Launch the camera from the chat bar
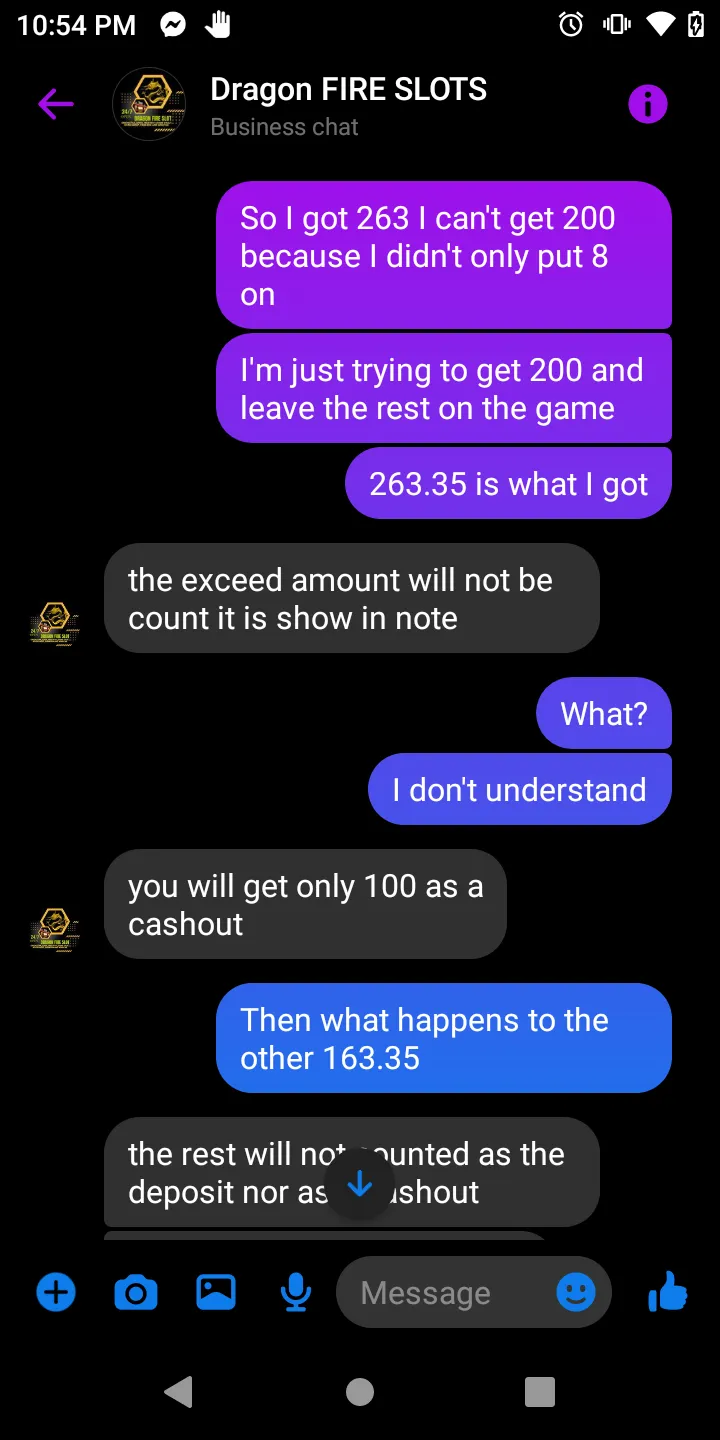Screen dimensions: 720x1440 click(136, 1293)
